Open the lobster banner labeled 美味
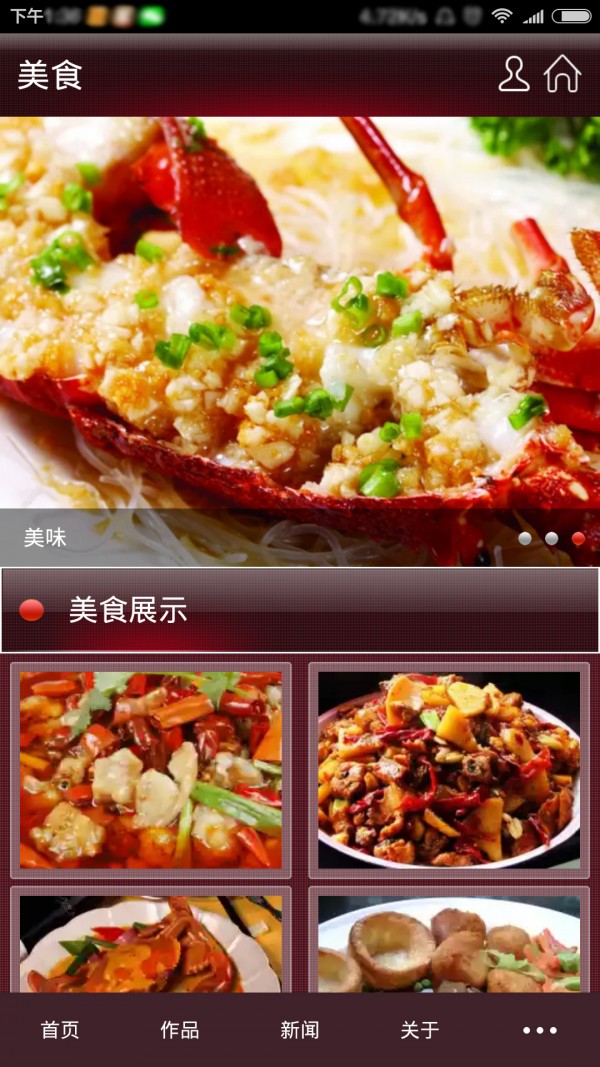The image size is (600, 1067). click(x=300, y=330)
